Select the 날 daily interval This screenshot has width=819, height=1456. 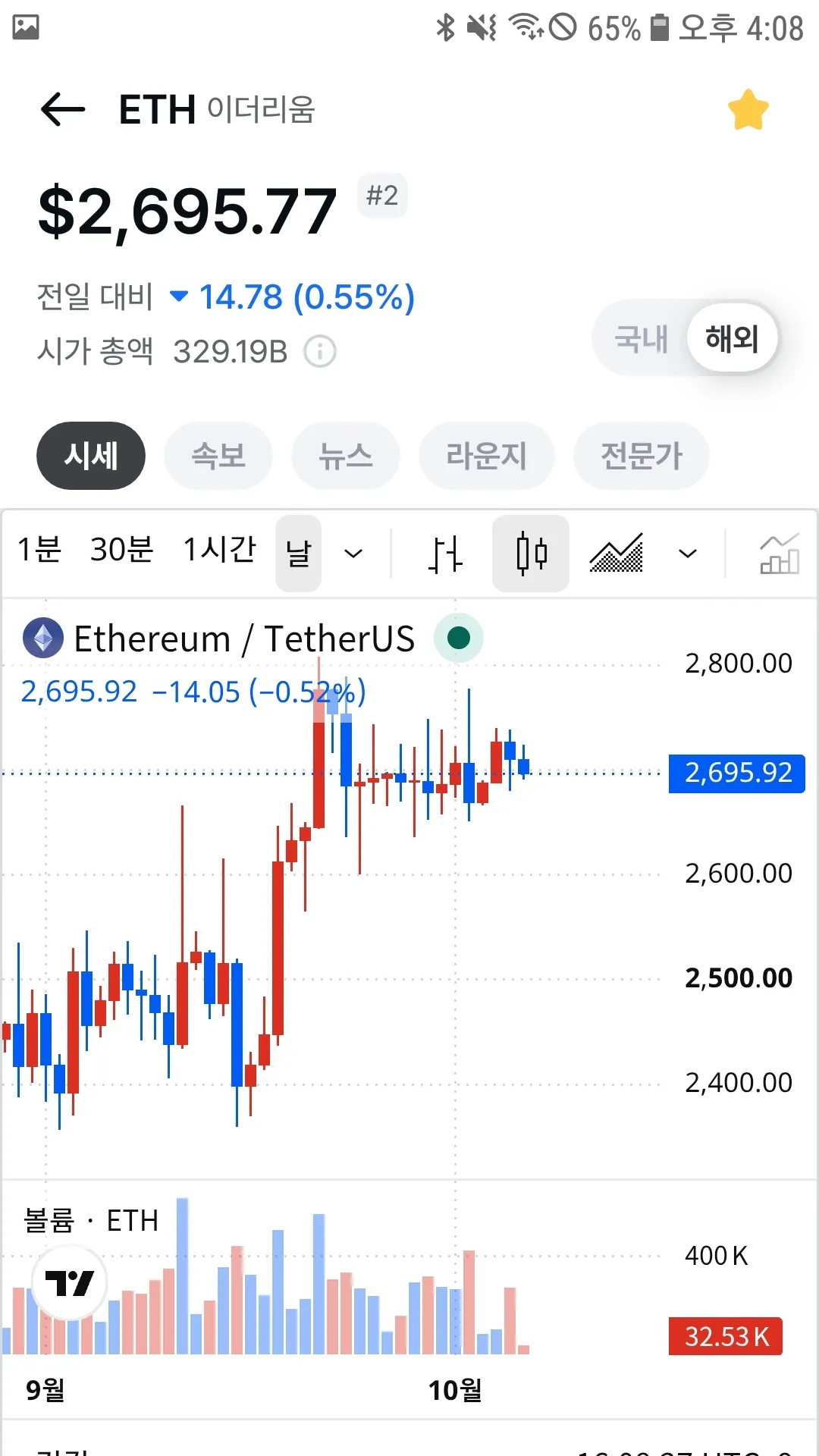299,554
